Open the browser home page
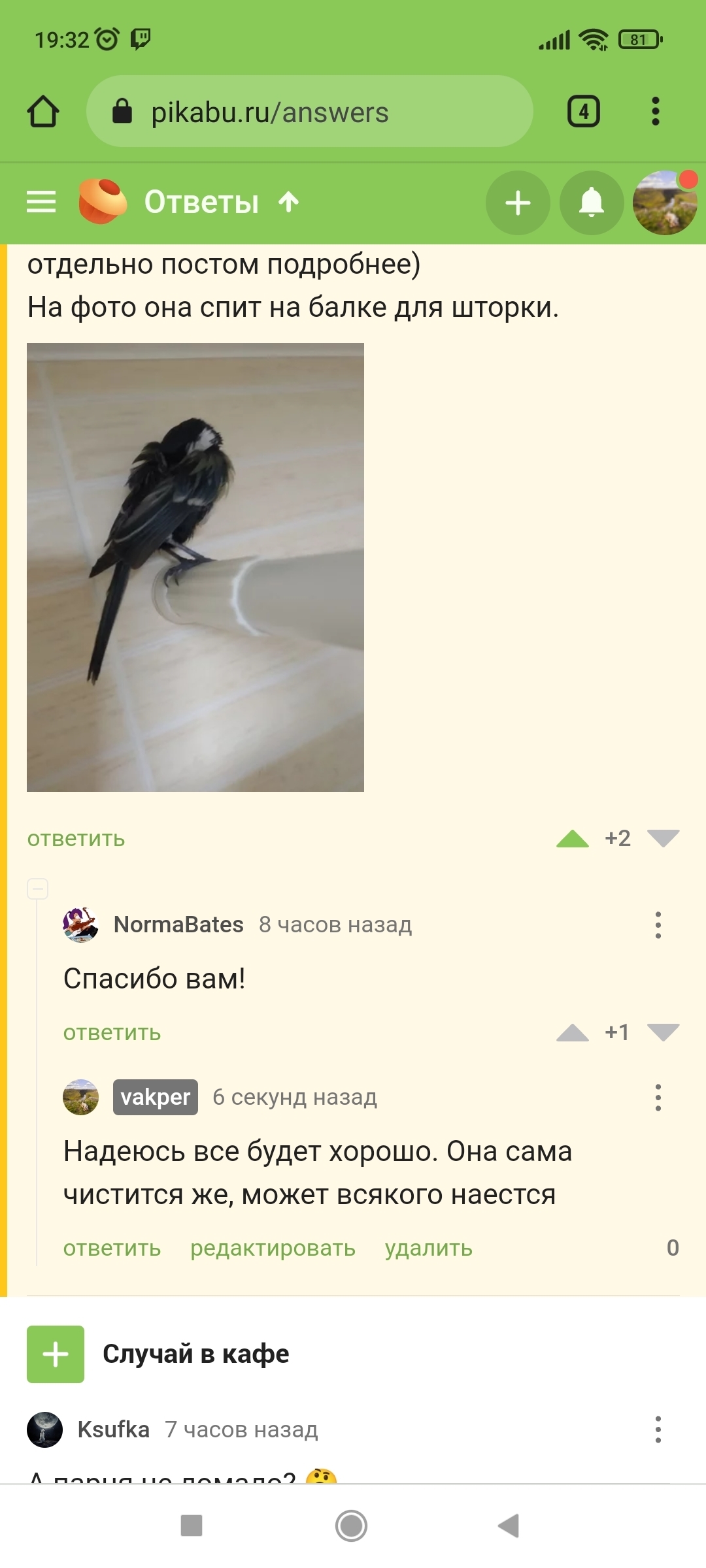 click(x=43, y=112)
